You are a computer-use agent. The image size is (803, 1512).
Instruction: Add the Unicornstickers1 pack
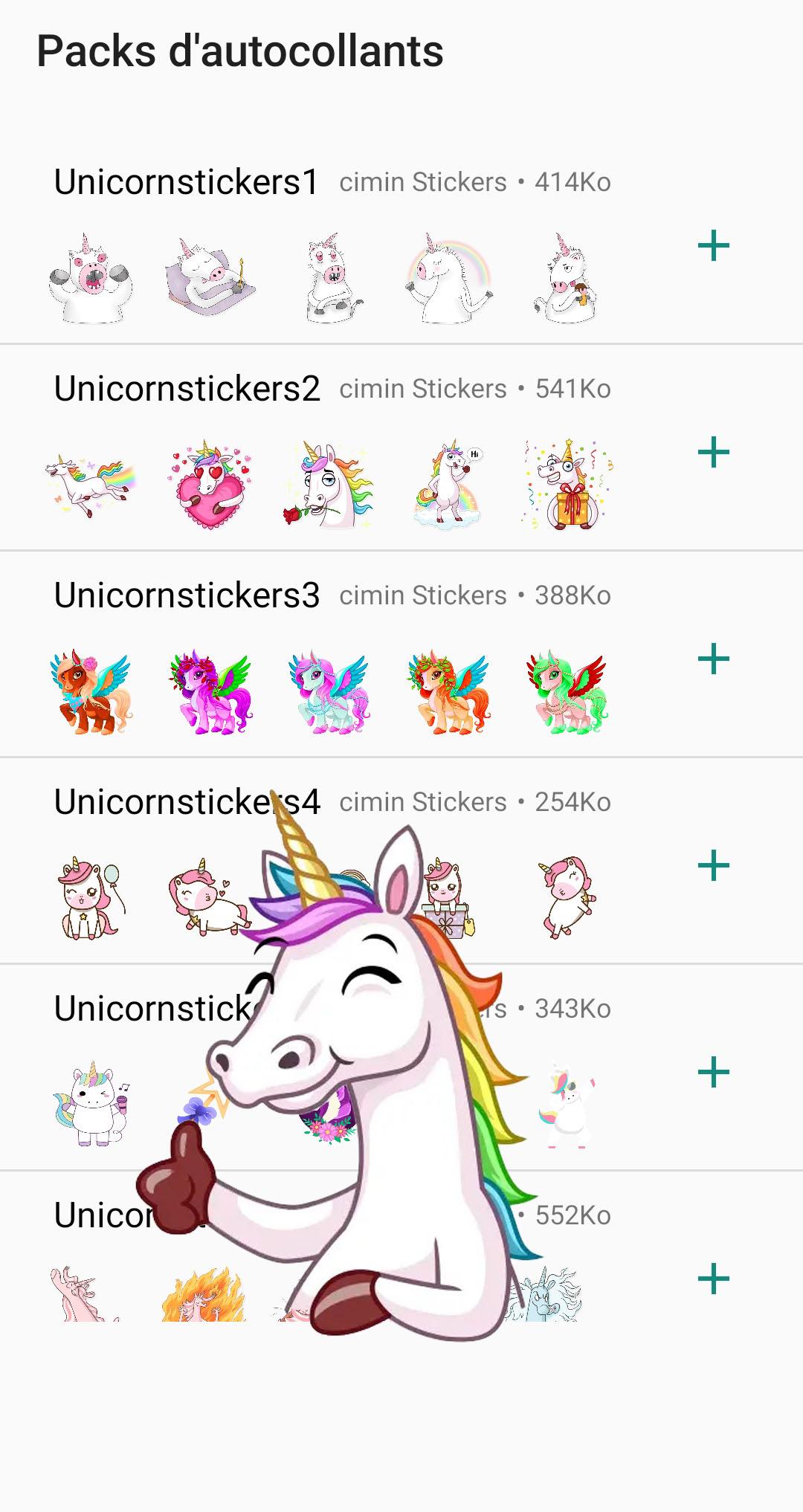point(713,246)
